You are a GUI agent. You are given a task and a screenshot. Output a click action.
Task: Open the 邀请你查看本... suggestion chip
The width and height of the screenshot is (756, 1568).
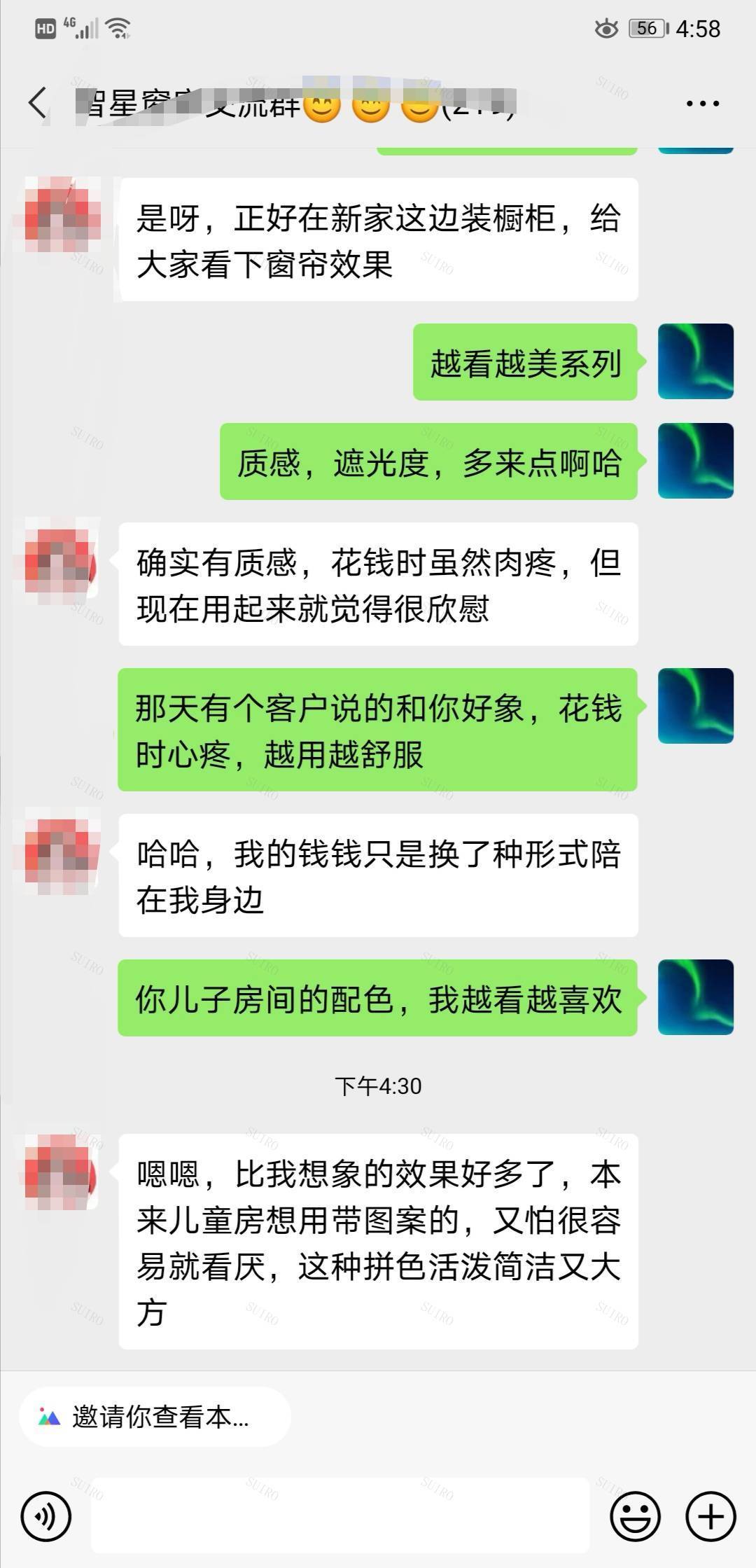coord(155,1417)
